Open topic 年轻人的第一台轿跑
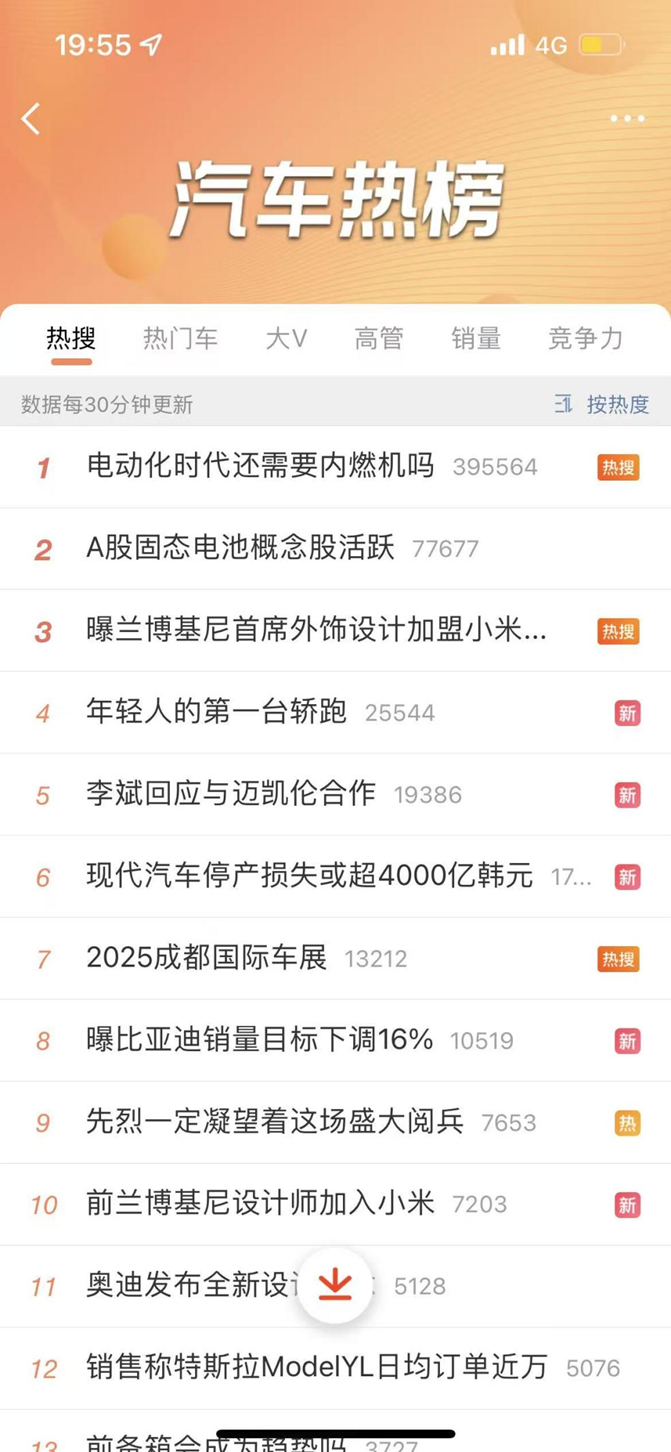This screenshot has height=1452, width=671. (x=216, y=712)
